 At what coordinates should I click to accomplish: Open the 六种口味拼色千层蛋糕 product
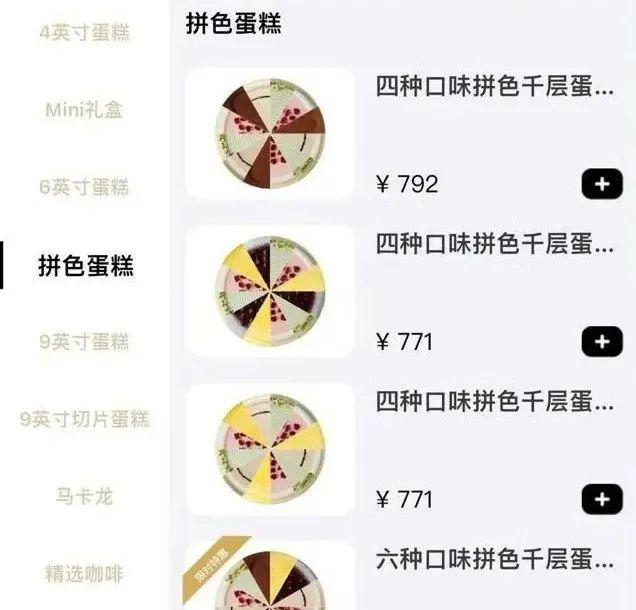pos(494,558)
